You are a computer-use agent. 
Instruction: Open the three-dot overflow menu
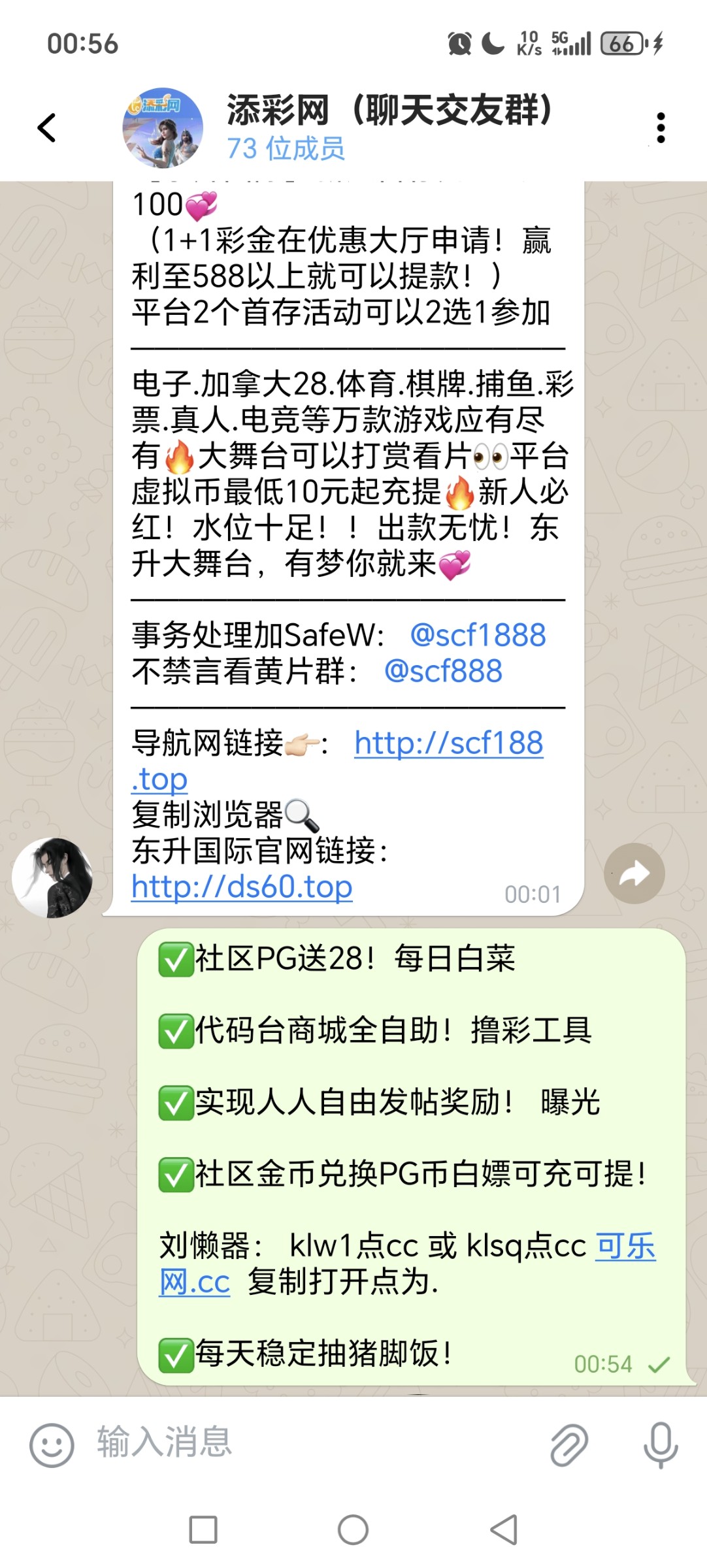661,127
